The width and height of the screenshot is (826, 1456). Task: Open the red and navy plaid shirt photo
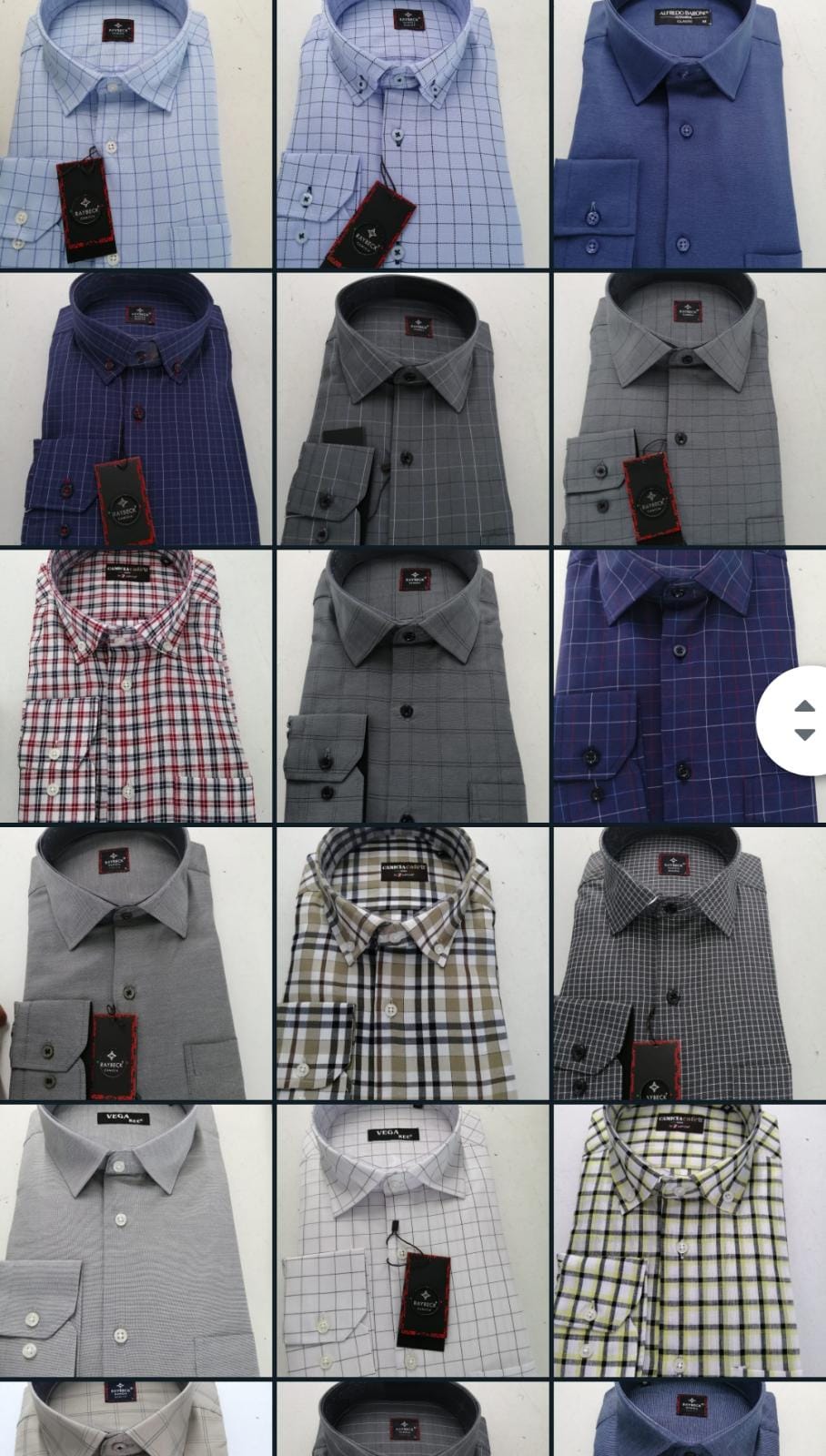point(136,686)
